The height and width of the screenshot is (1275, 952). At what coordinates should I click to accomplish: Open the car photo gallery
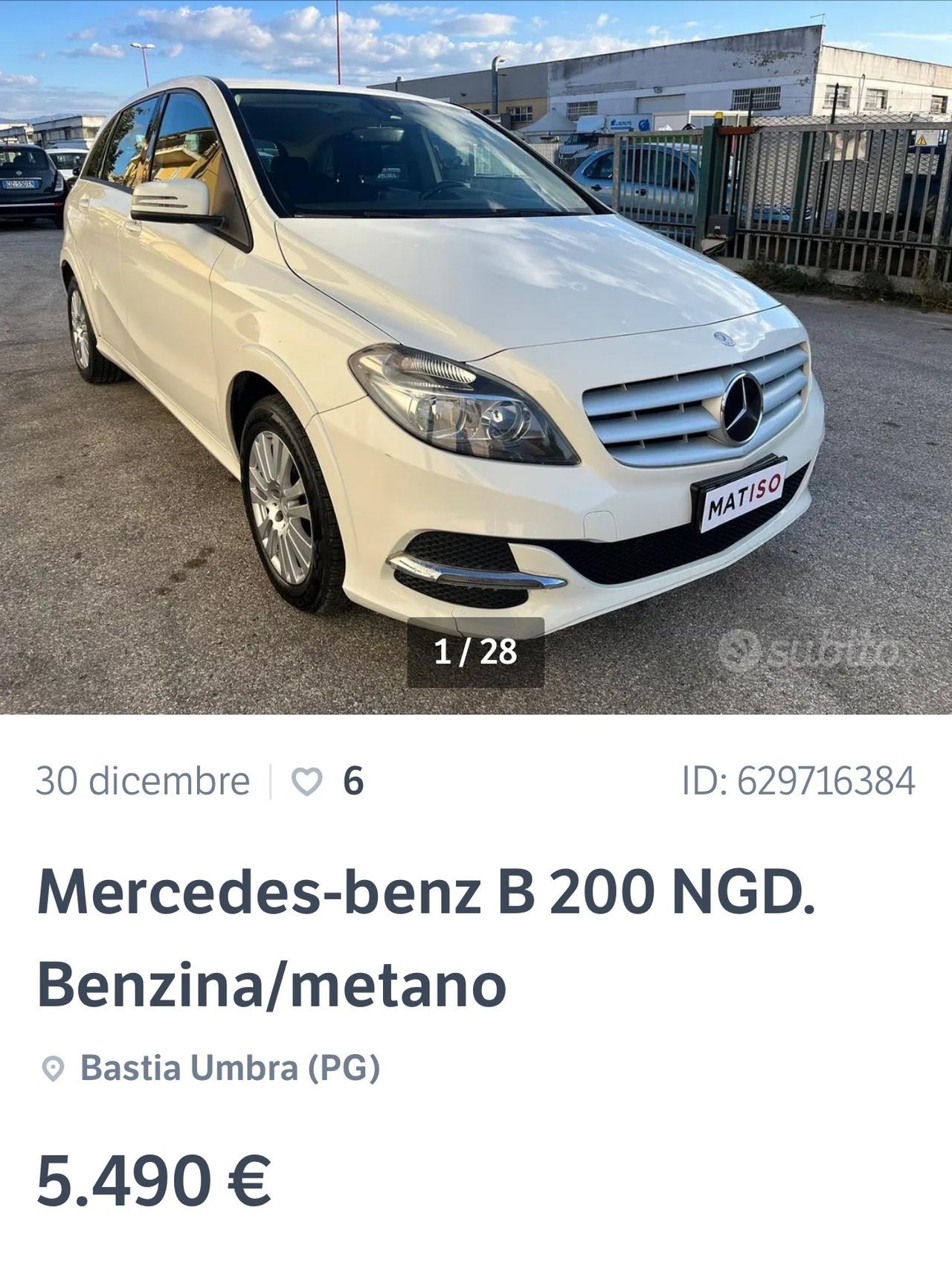coord(476,357)
